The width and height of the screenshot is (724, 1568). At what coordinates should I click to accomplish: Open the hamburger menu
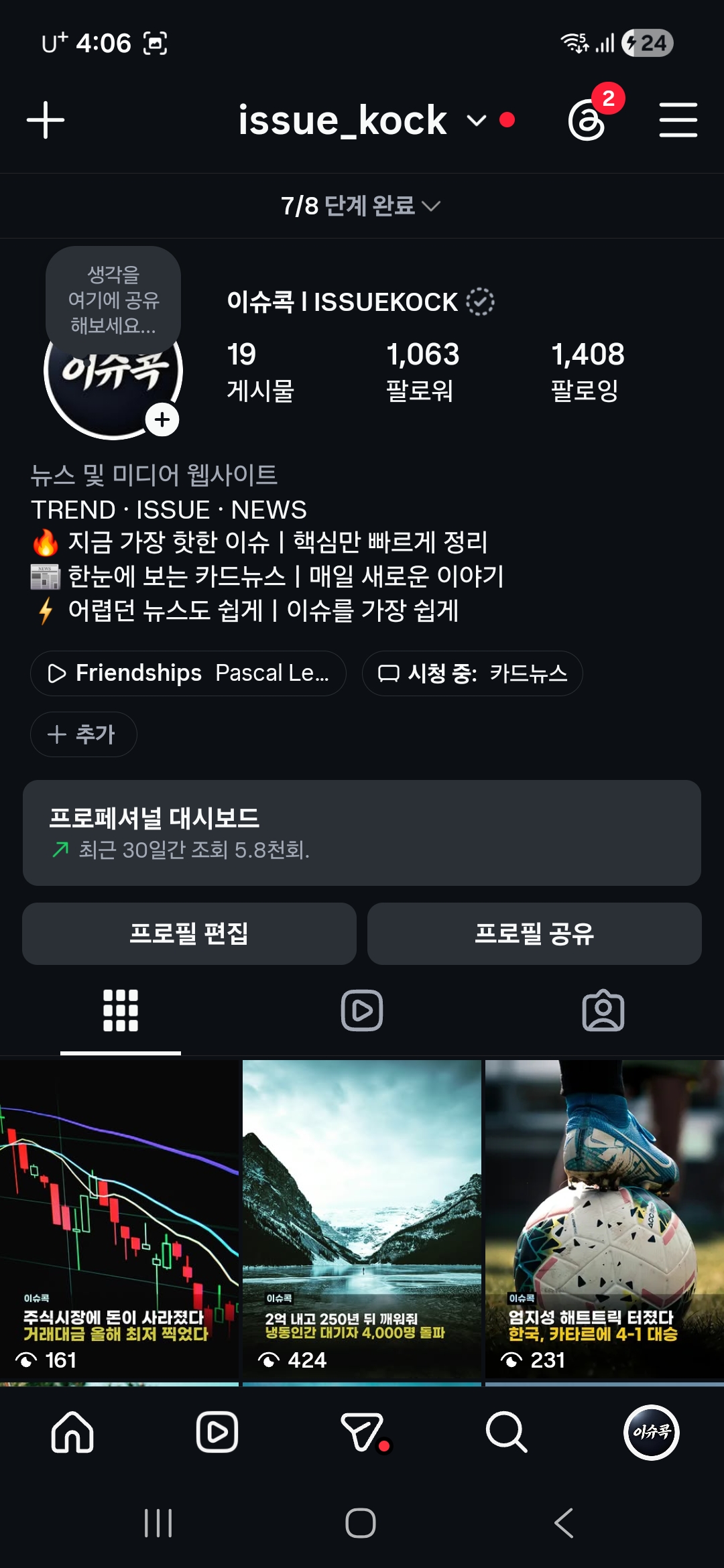tap(678, 121)
